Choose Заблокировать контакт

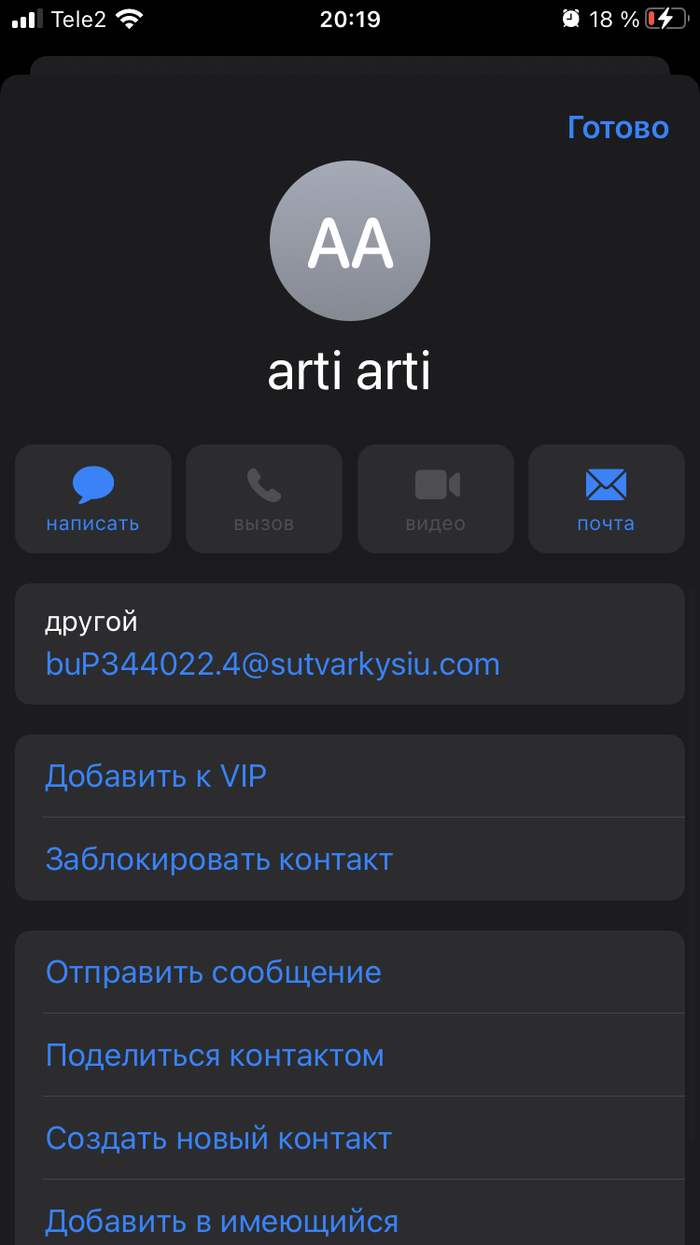tap(219, 859)
